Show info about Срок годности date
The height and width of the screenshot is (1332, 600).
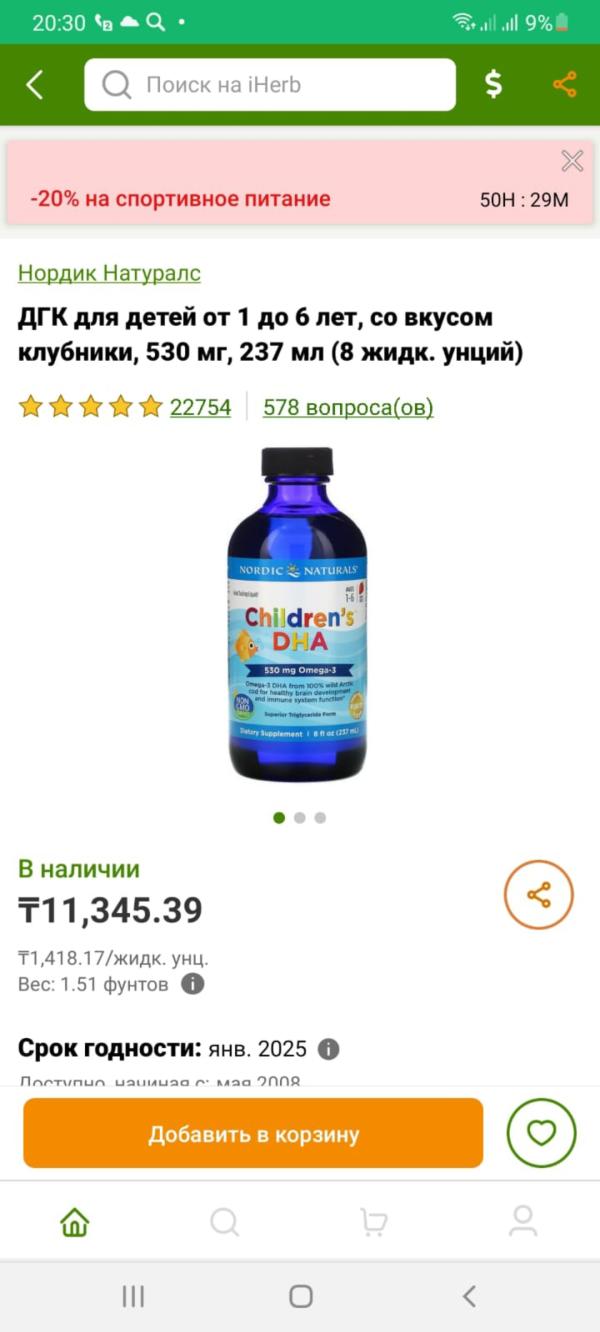point(328,1049)
